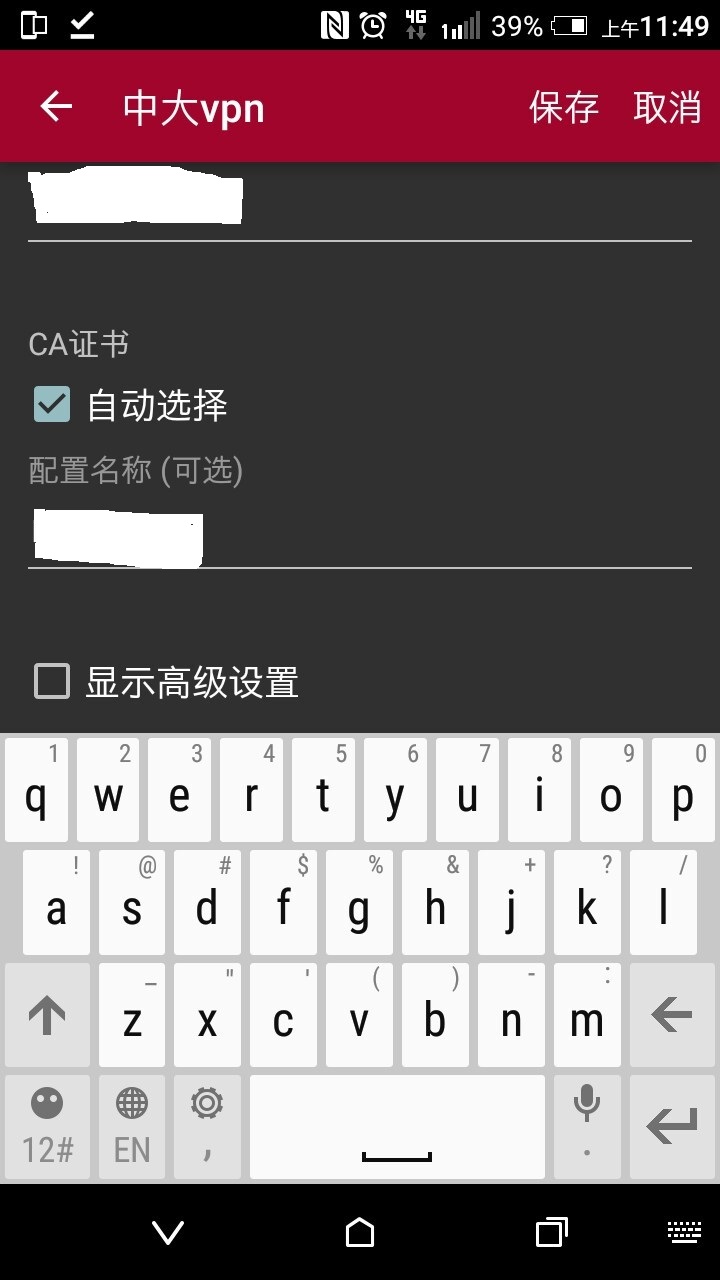Image resolution: width=720 pixels, height=1280 pixels.
Task: Enable 显示高级设置 checkbox
Action: pos(52,682)
